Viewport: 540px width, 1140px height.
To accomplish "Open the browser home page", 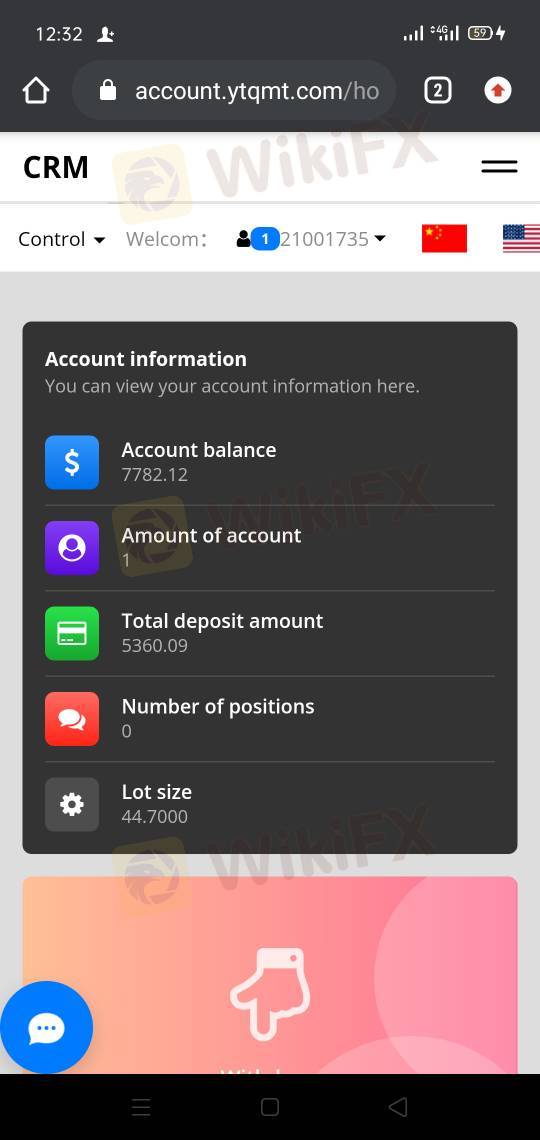I will [x=36, y=91].
